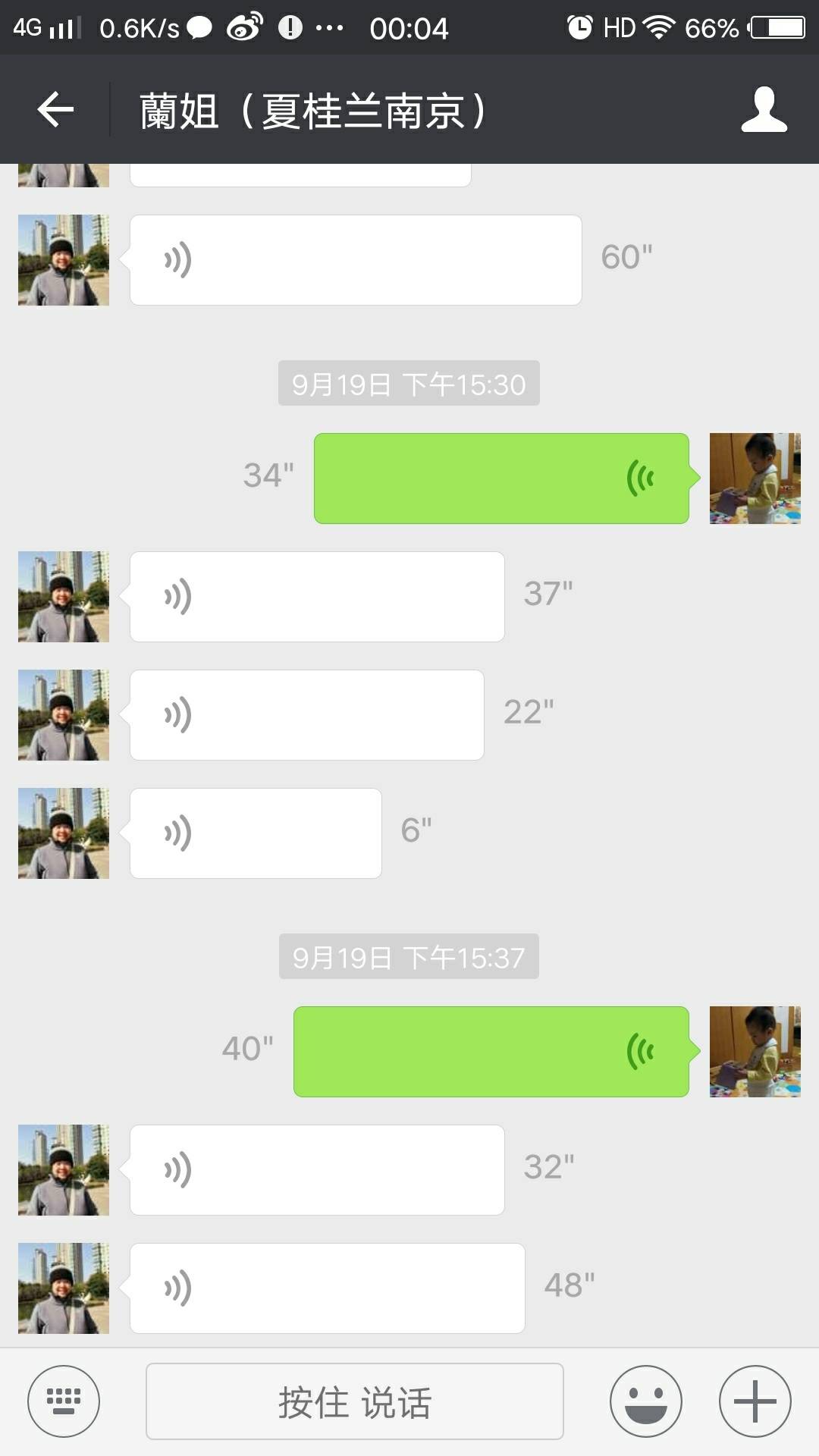819x1456 pixels.
Task: Open my avatar beside the 34" message
Action: click(755, 479)
